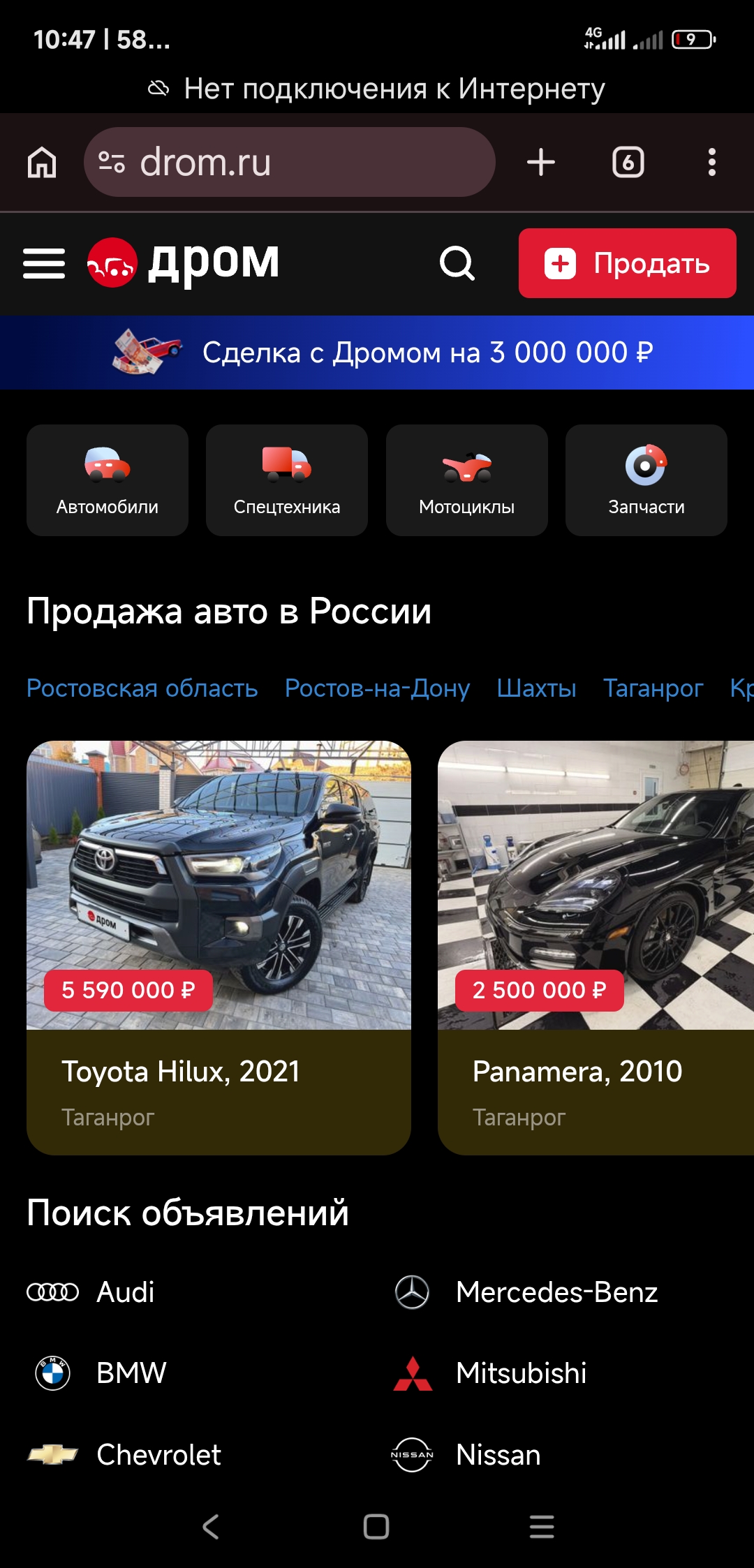
Task: Open the Спецтехника category
Action: (287, 480)
